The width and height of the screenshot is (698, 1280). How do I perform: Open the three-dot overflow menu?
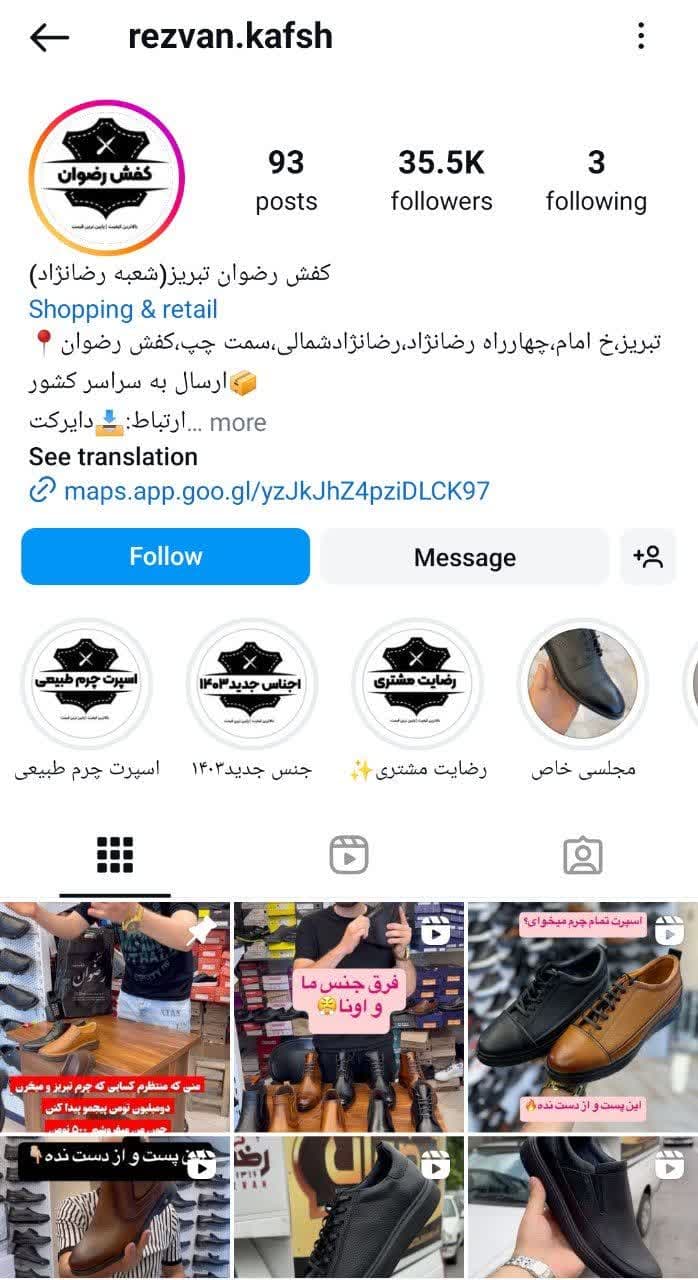coord(641,38)
